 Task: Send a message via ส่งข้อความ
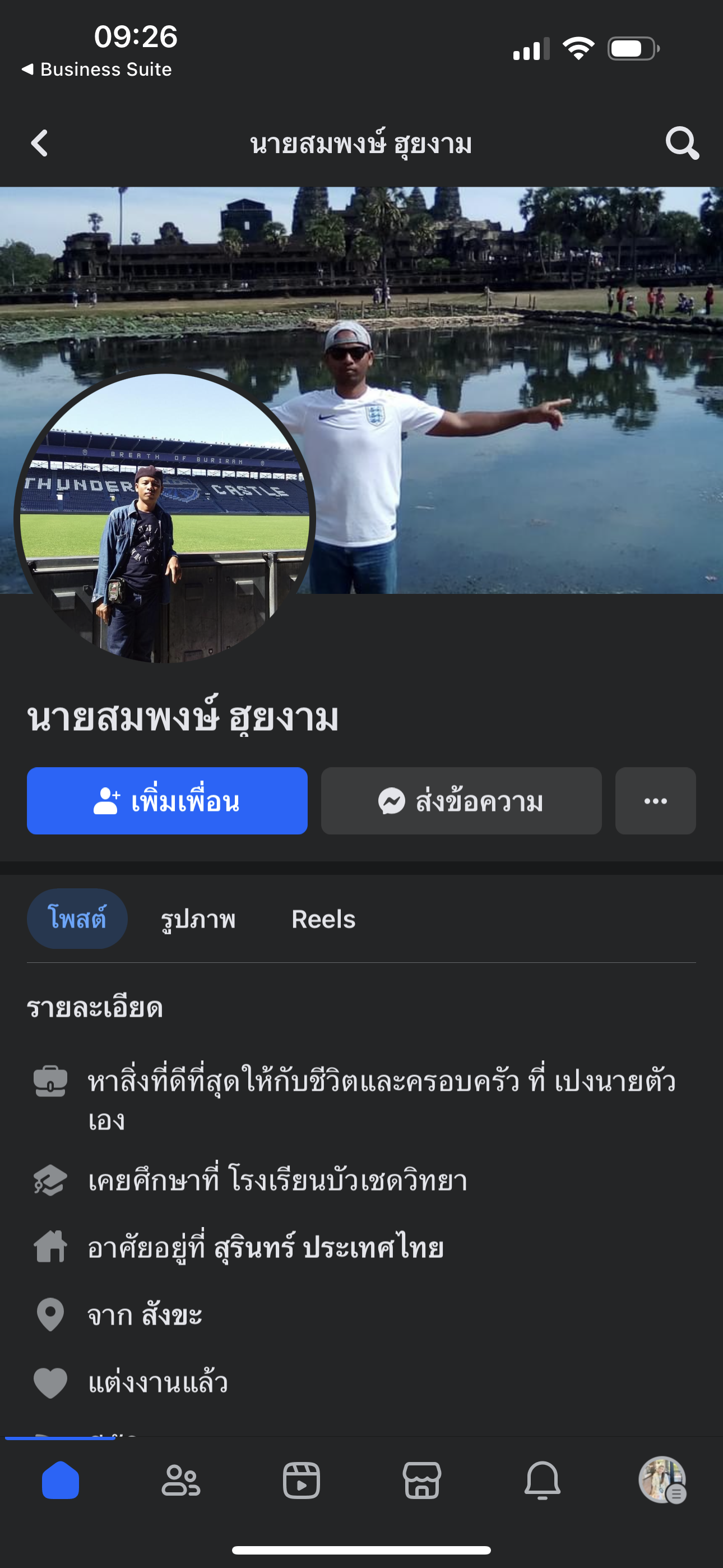tap(461, 800)
